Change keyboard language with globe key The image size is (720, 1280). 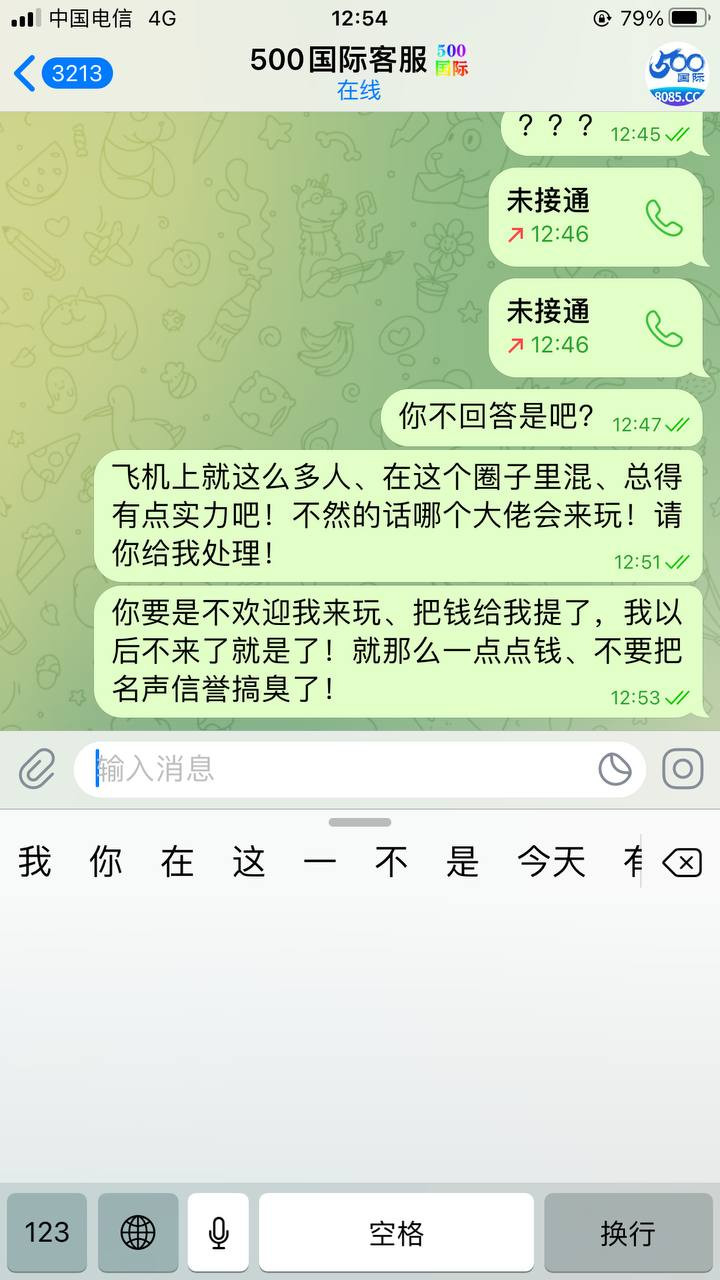coord(138,1232)
